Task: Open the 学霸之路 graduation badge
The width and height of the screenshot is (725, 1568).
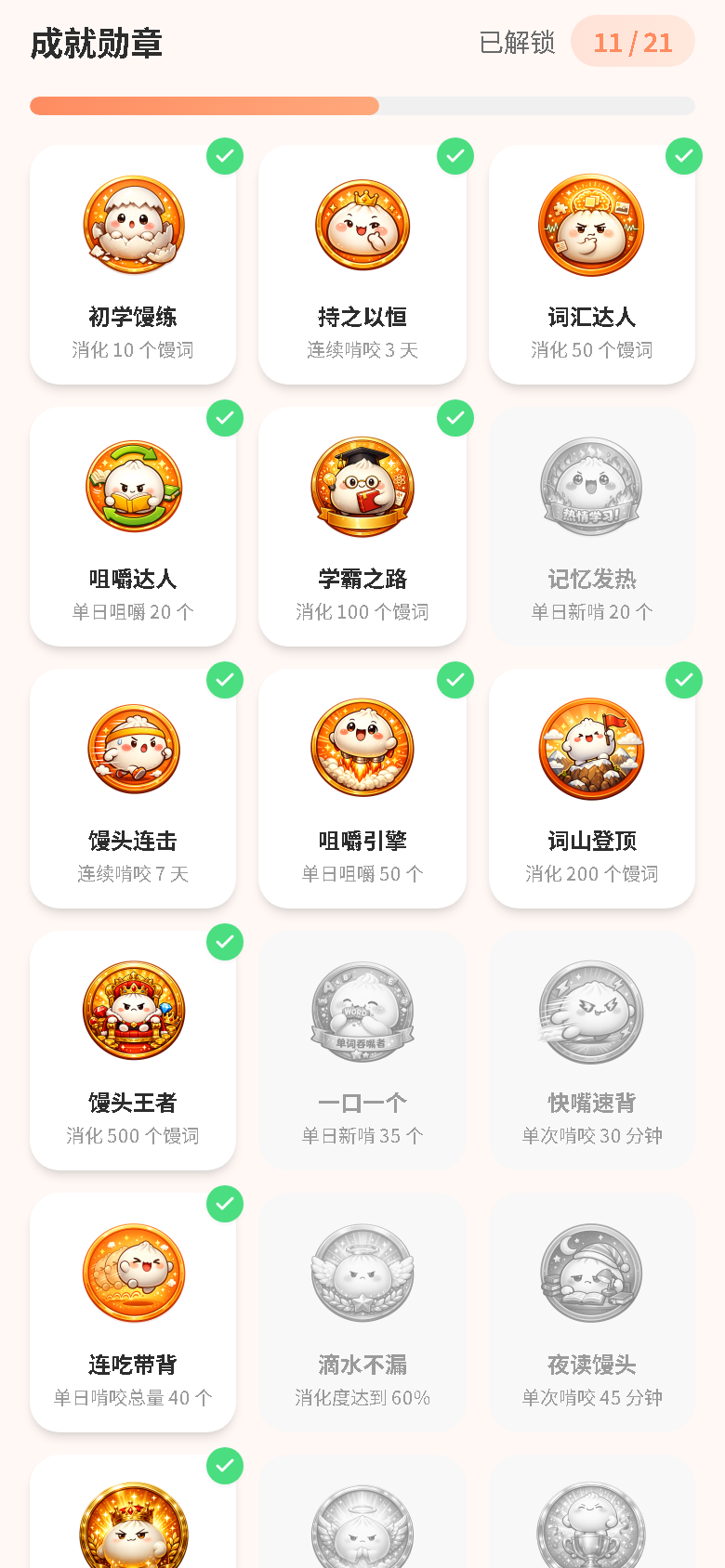Action: pyautogui.click(x=362, y=487)
